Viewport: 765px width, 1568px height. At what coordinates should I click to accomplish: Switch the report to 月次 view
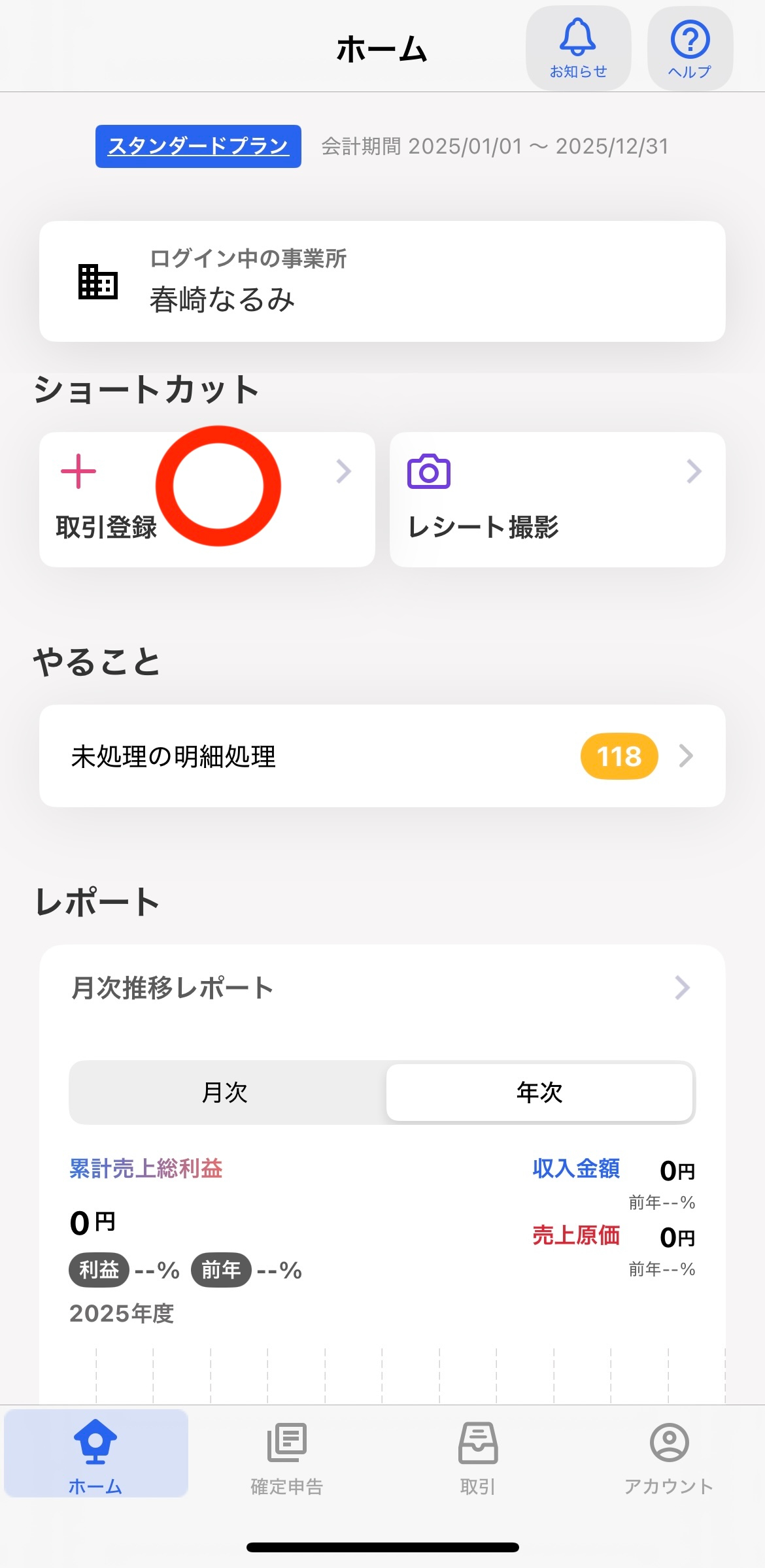226,1092
